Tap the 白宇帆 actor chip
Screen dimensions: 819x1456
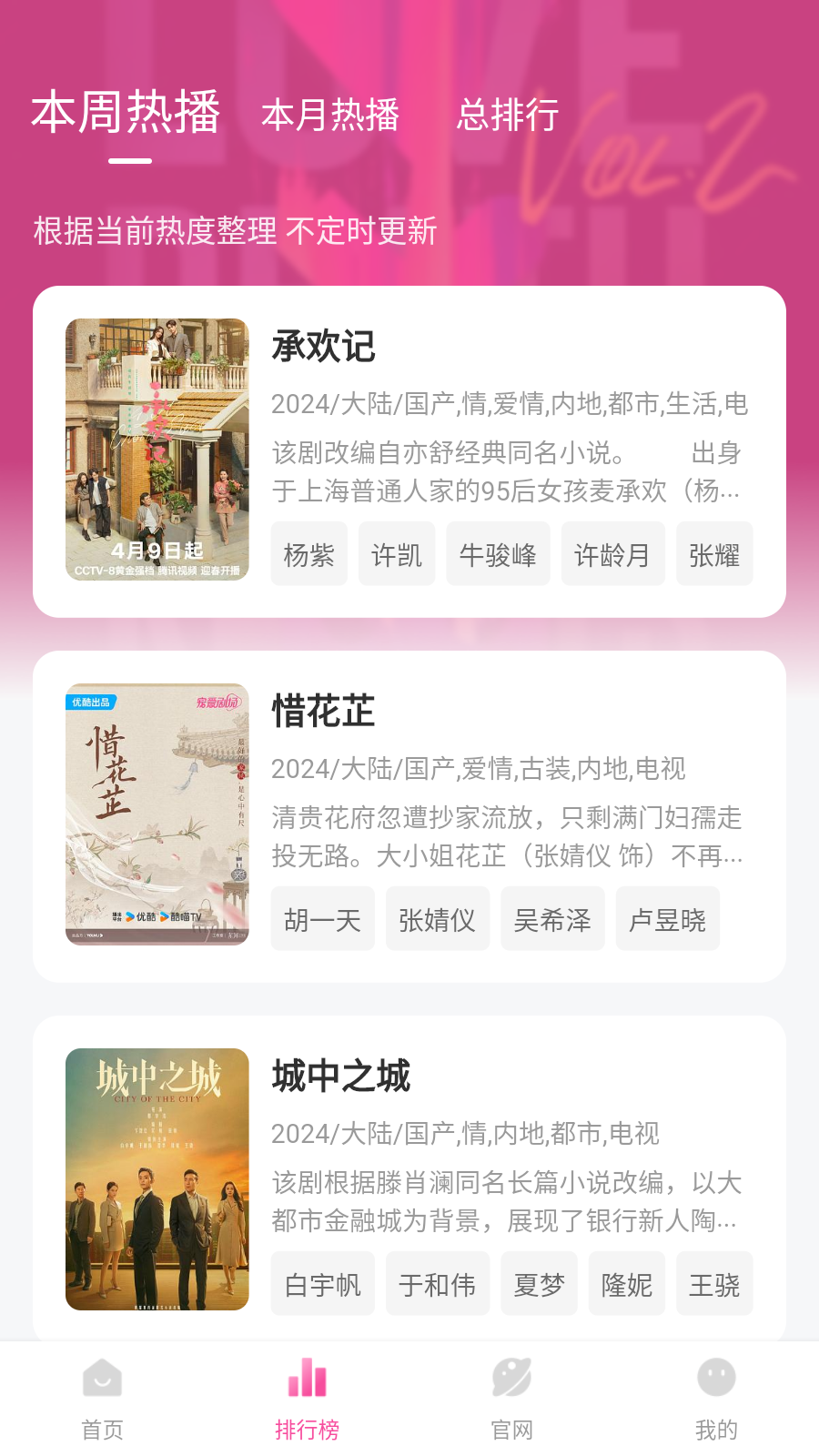[x=322, y=1284]
